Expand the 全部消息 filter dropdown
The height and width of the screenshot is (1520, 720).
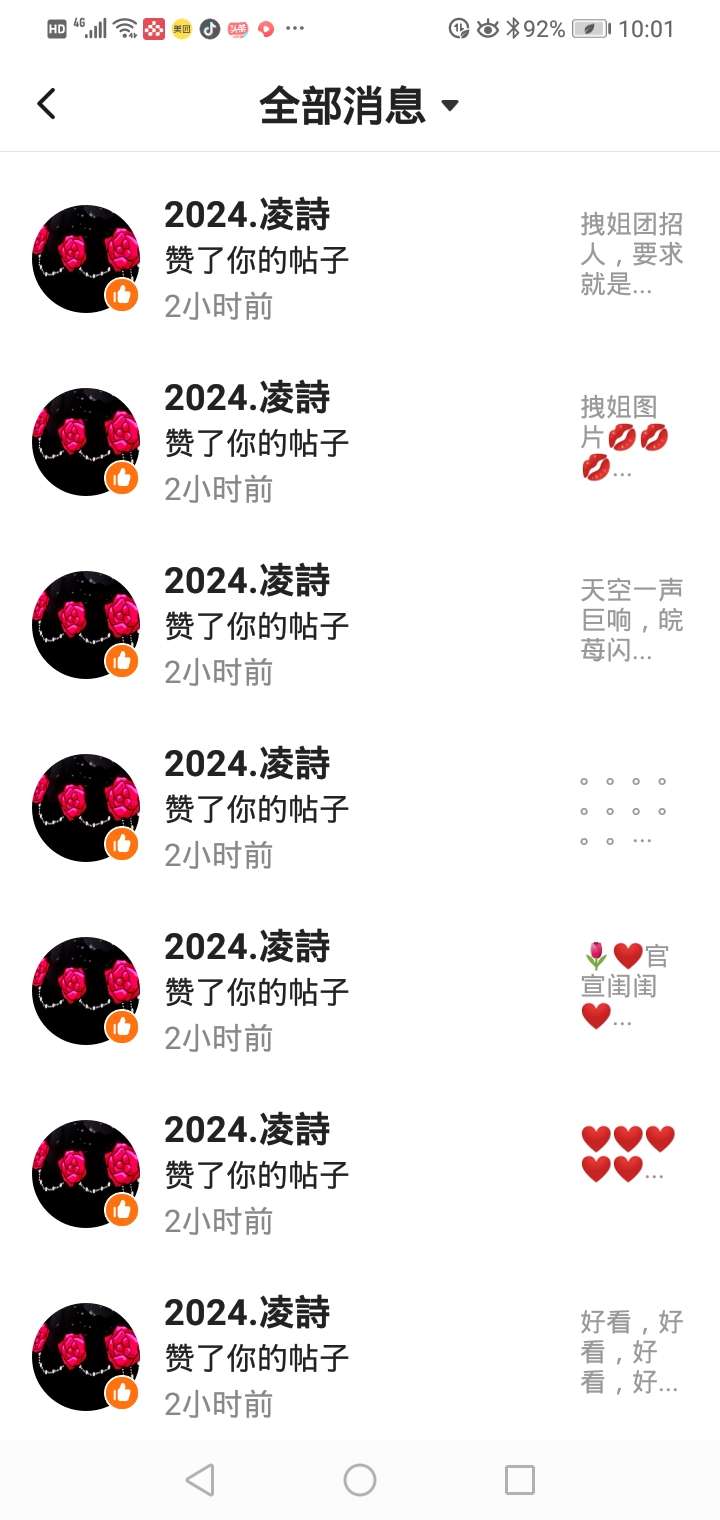(358, 105)
